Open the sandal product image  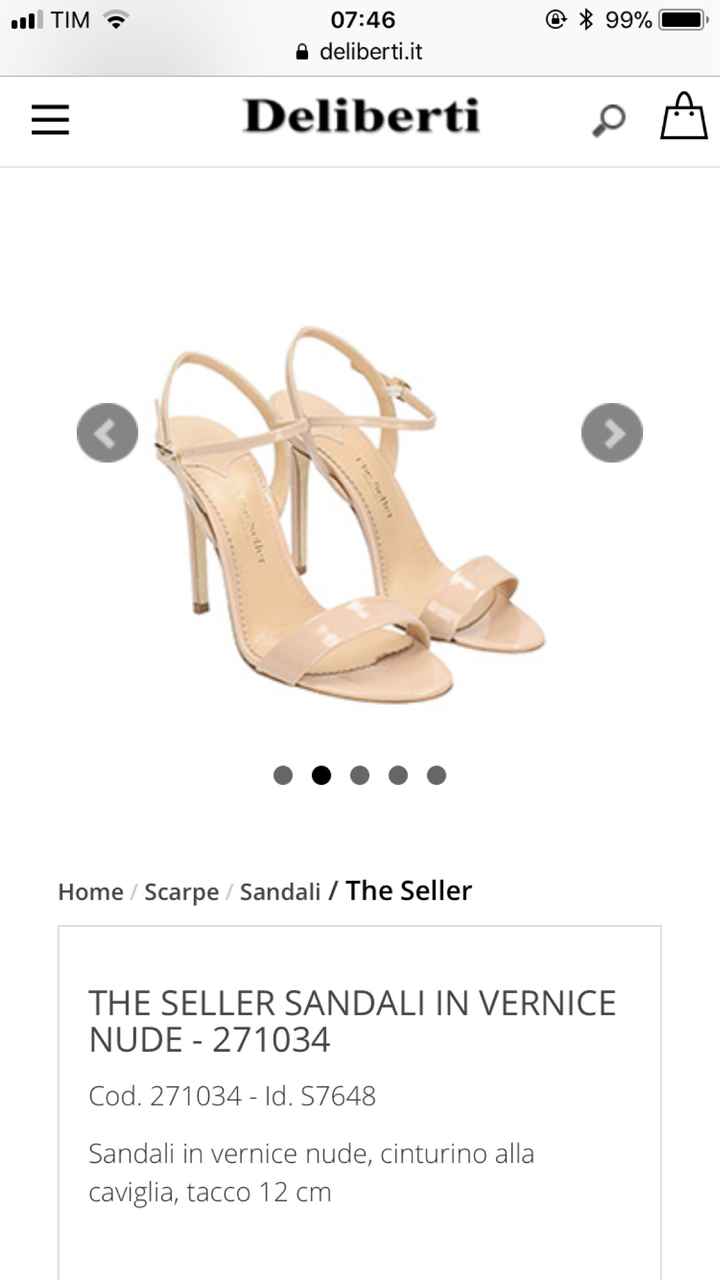350,510
